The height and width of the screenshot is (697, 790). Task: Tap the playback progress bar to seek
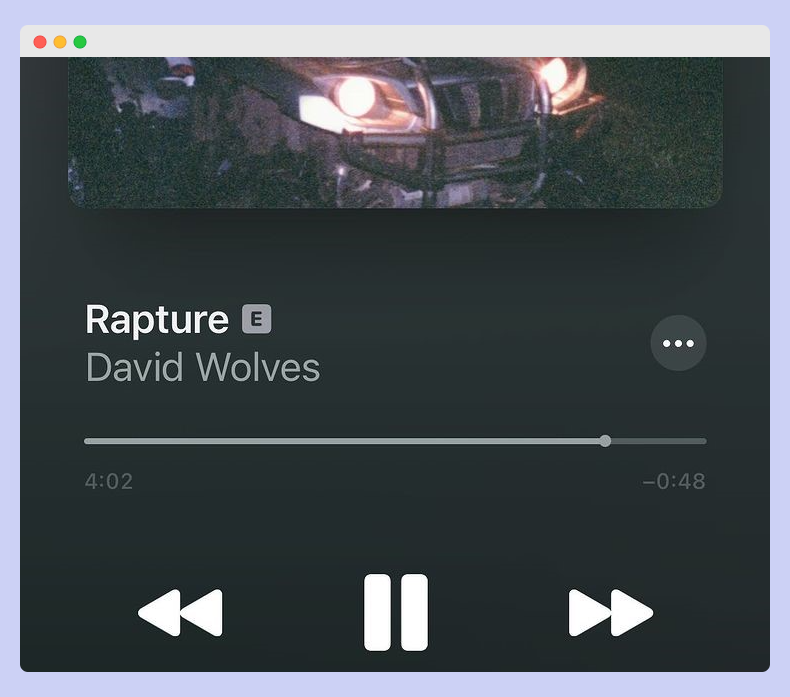click(395, 441)
